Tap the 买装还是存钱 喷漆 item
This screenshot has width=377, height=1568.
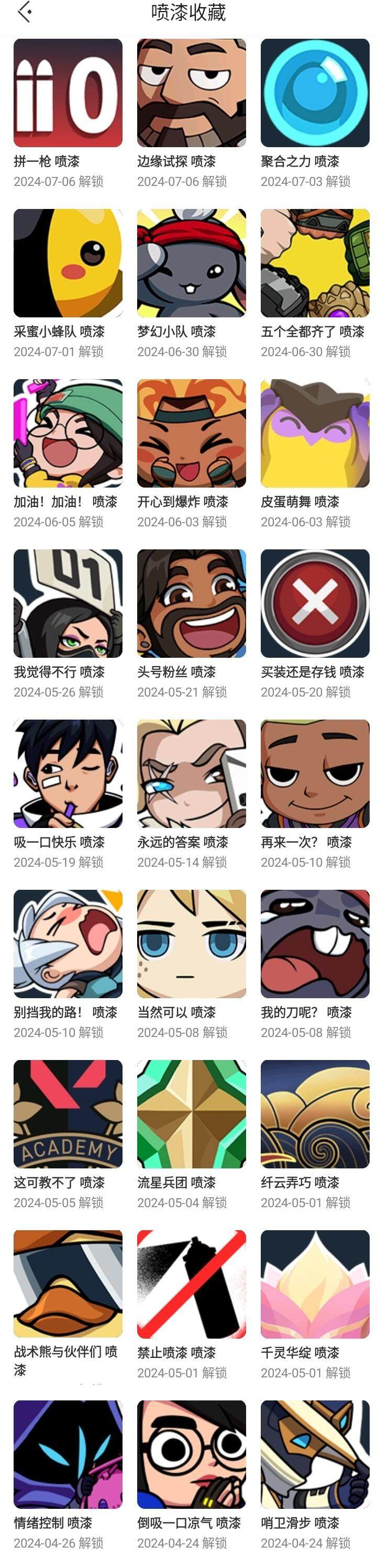(315, 603)
